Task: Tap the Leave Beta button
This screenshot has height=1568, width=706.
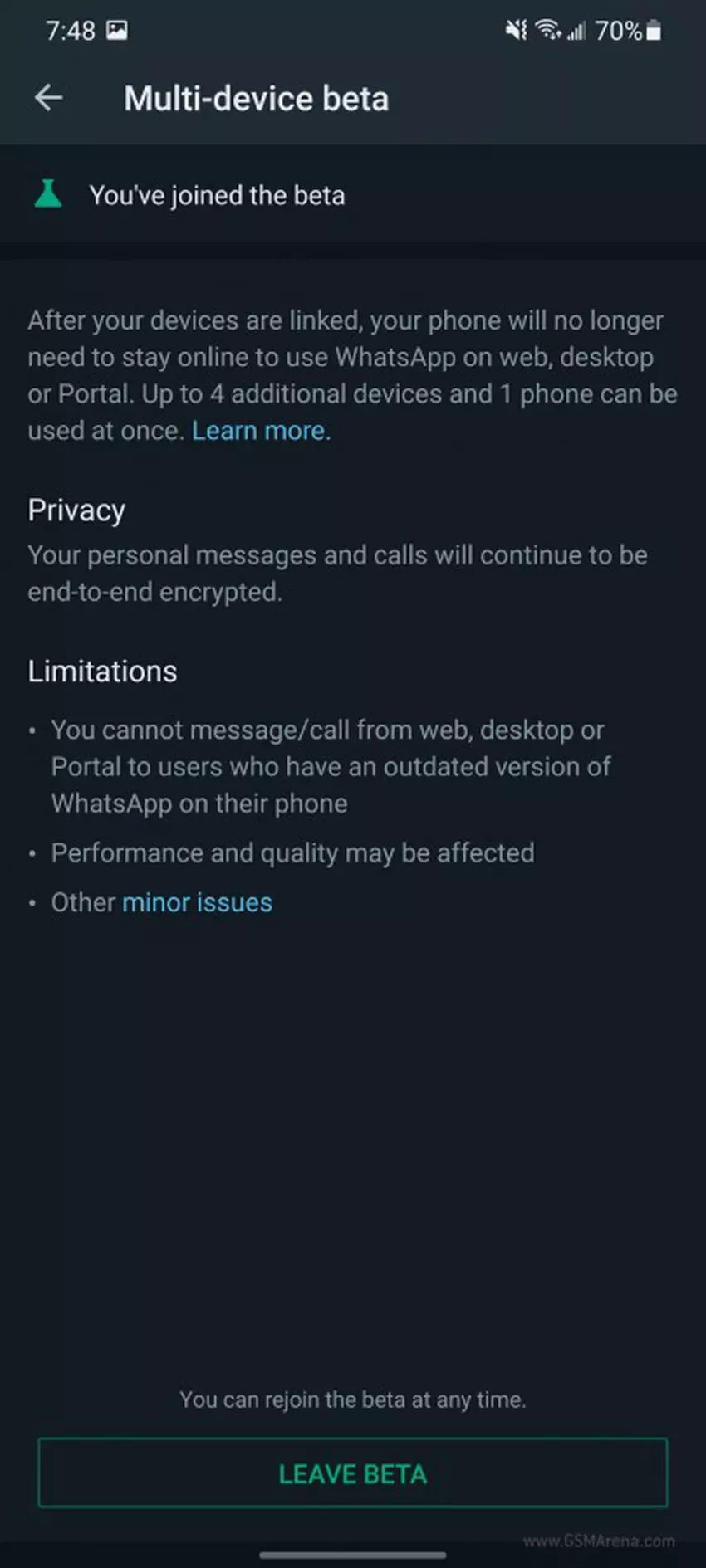Action: [352, 1473]
